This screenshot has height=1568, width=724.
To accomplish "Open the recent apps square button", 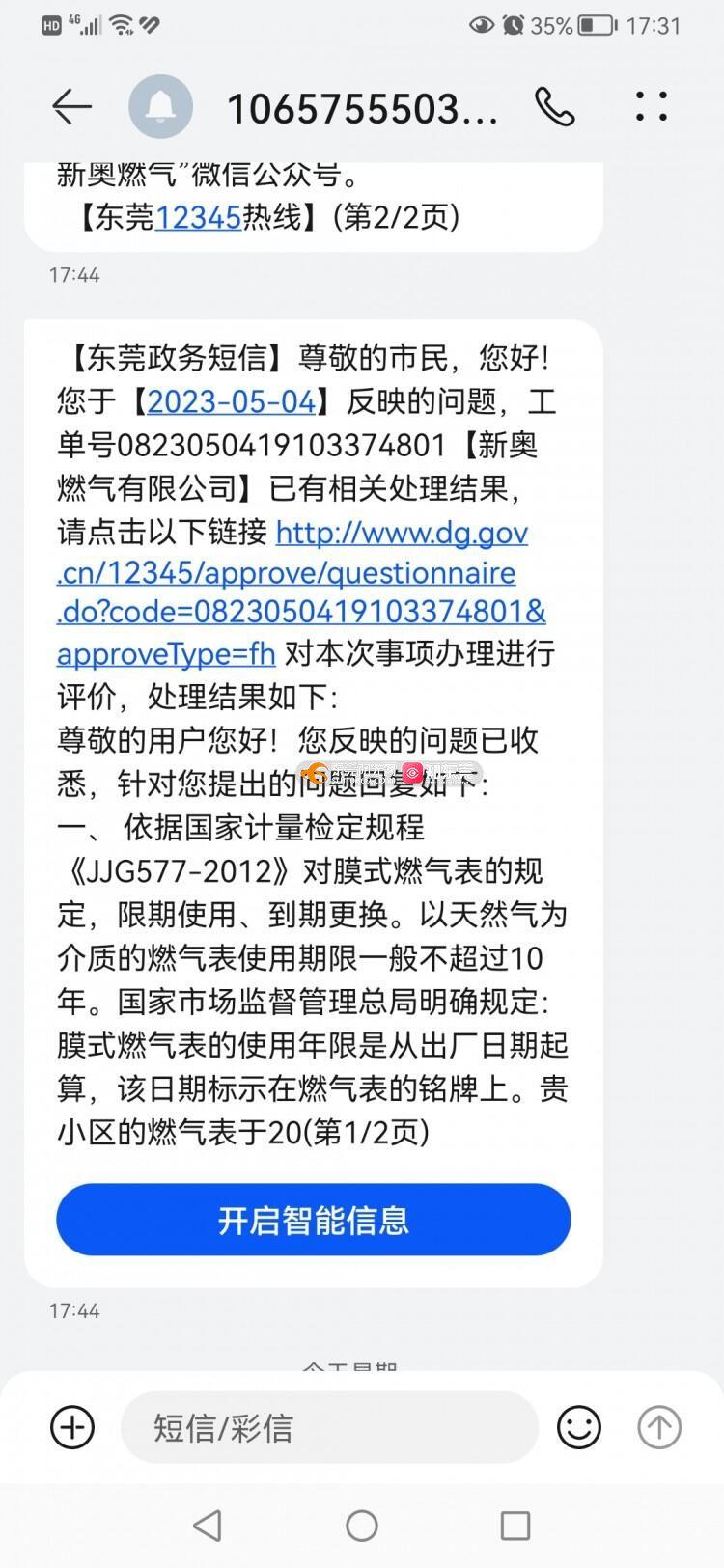I will (x=515, y=1526).
